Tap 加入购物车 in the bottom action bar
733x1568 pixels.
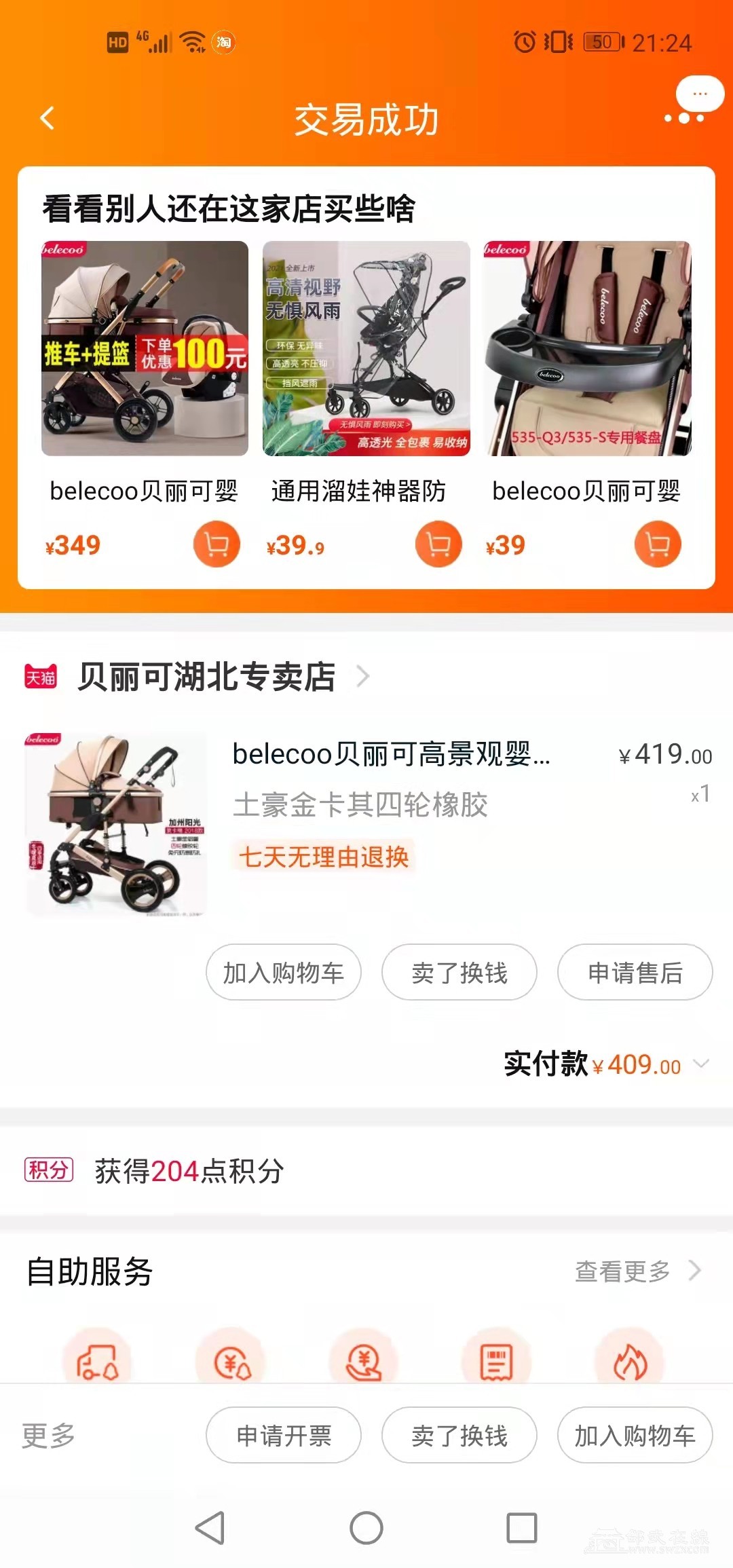point(635,1436)
